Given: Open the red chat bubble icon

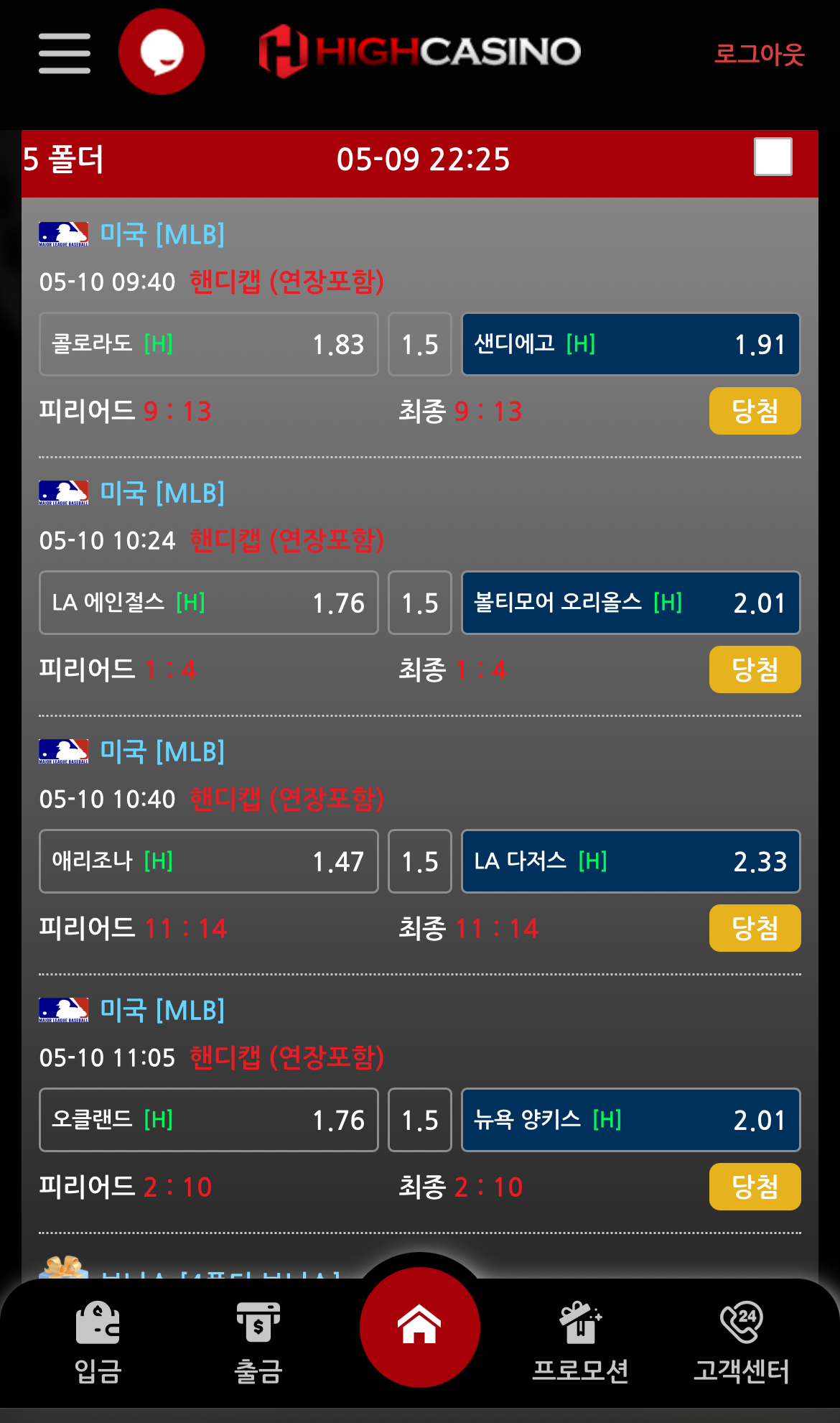Looking at the screenshot, I should click(162, 52).
